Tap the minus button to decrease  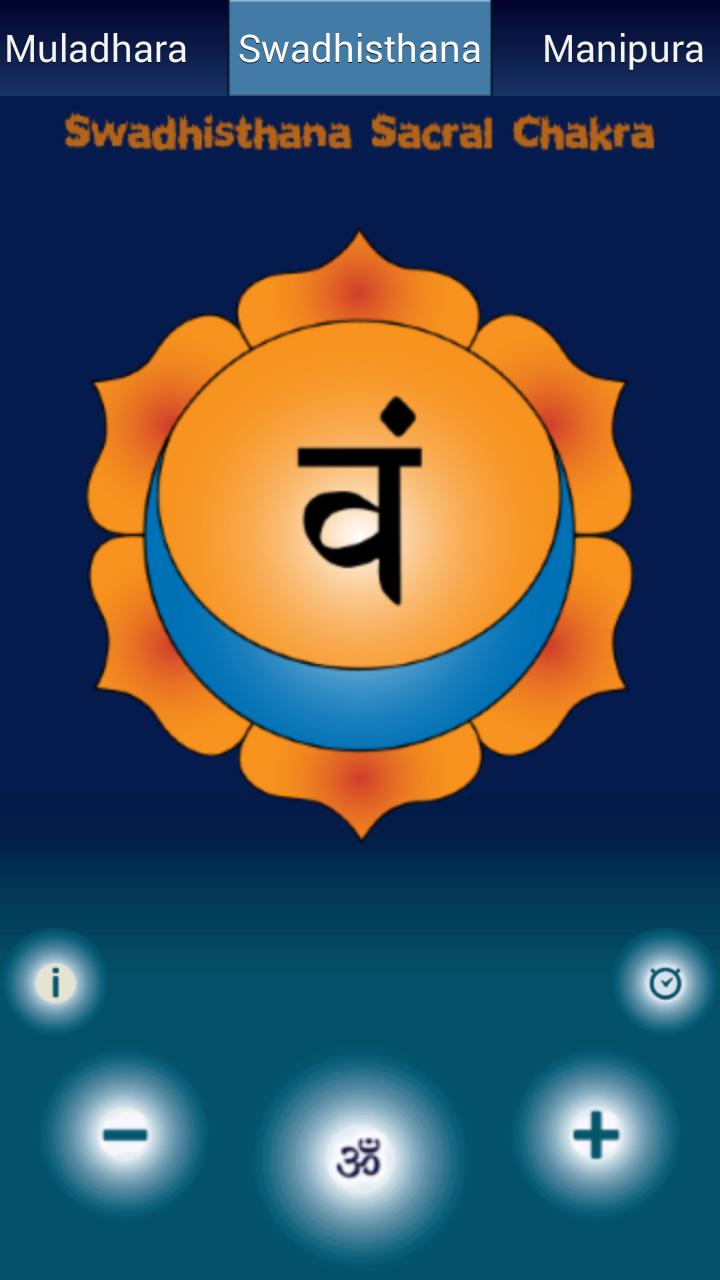pyautogui.click(x=125, y=1134)
